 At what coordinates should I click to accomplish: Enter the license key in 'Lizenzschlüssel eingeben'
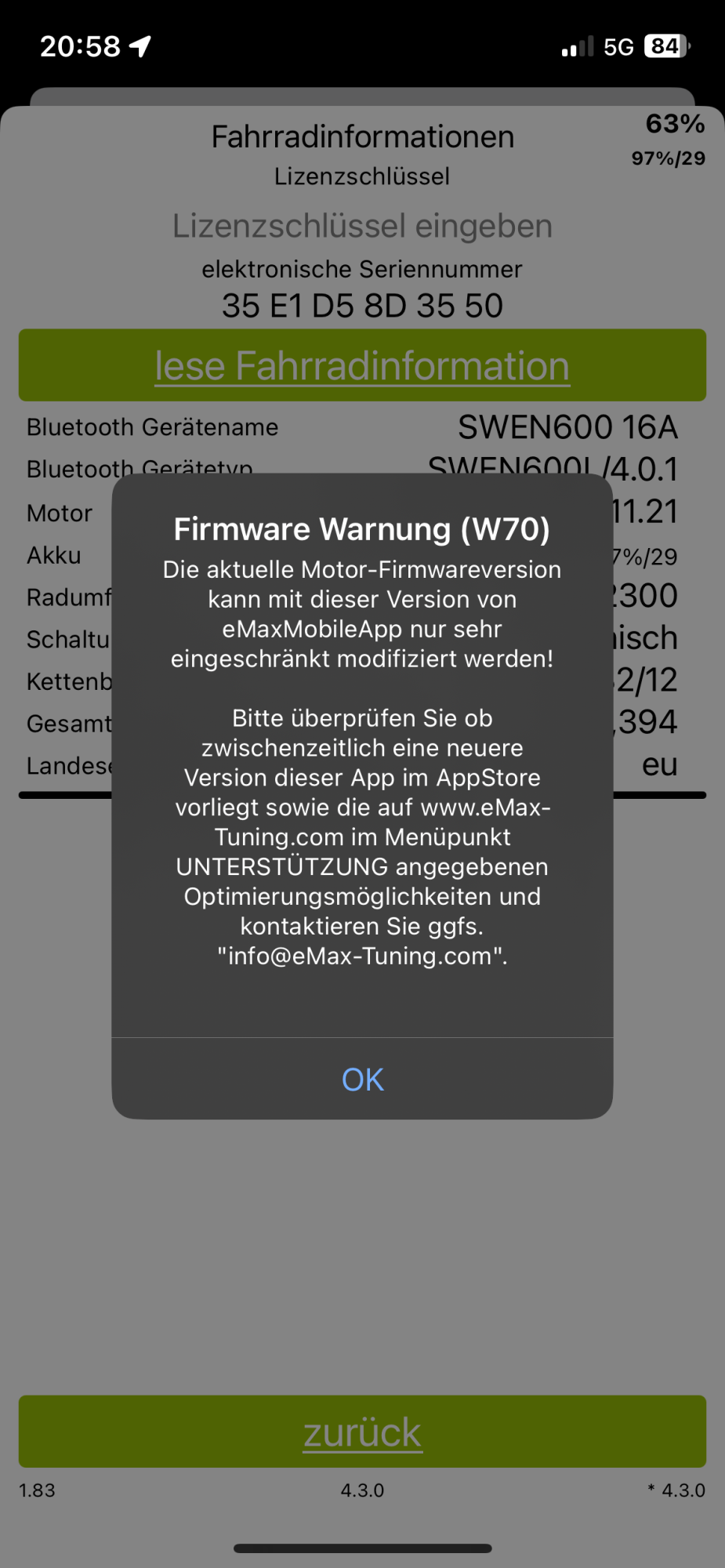point(362,227)
